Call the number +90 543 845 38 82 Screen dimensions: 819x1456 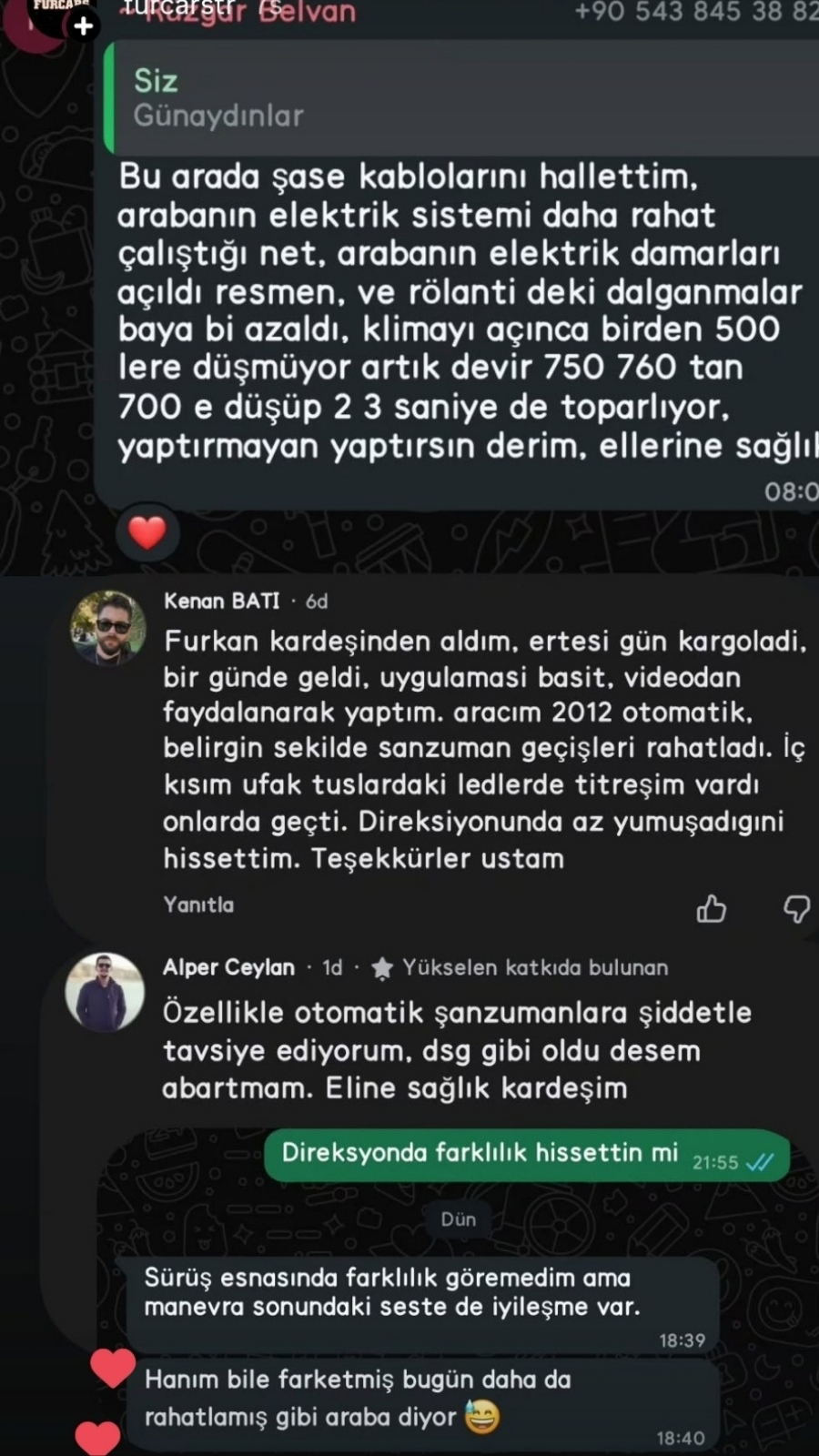click(x=694, y=13)
